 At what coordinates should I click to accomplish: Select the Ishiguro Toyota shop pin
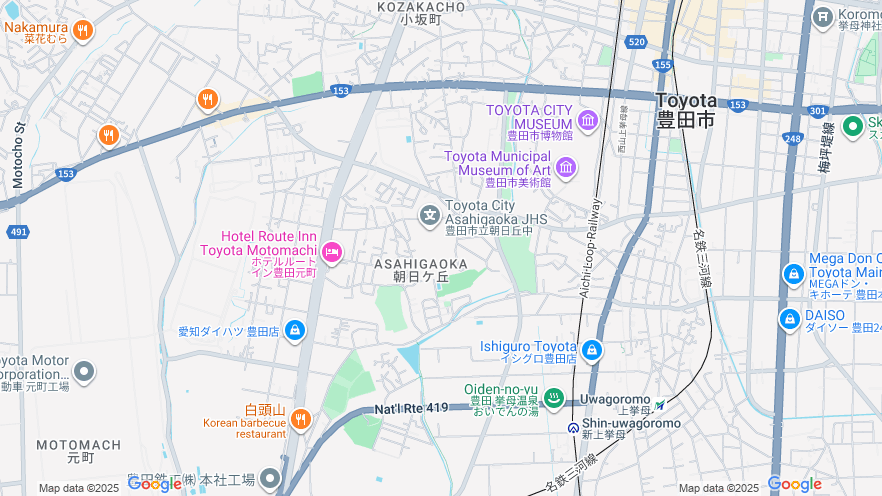pos(592,350)
